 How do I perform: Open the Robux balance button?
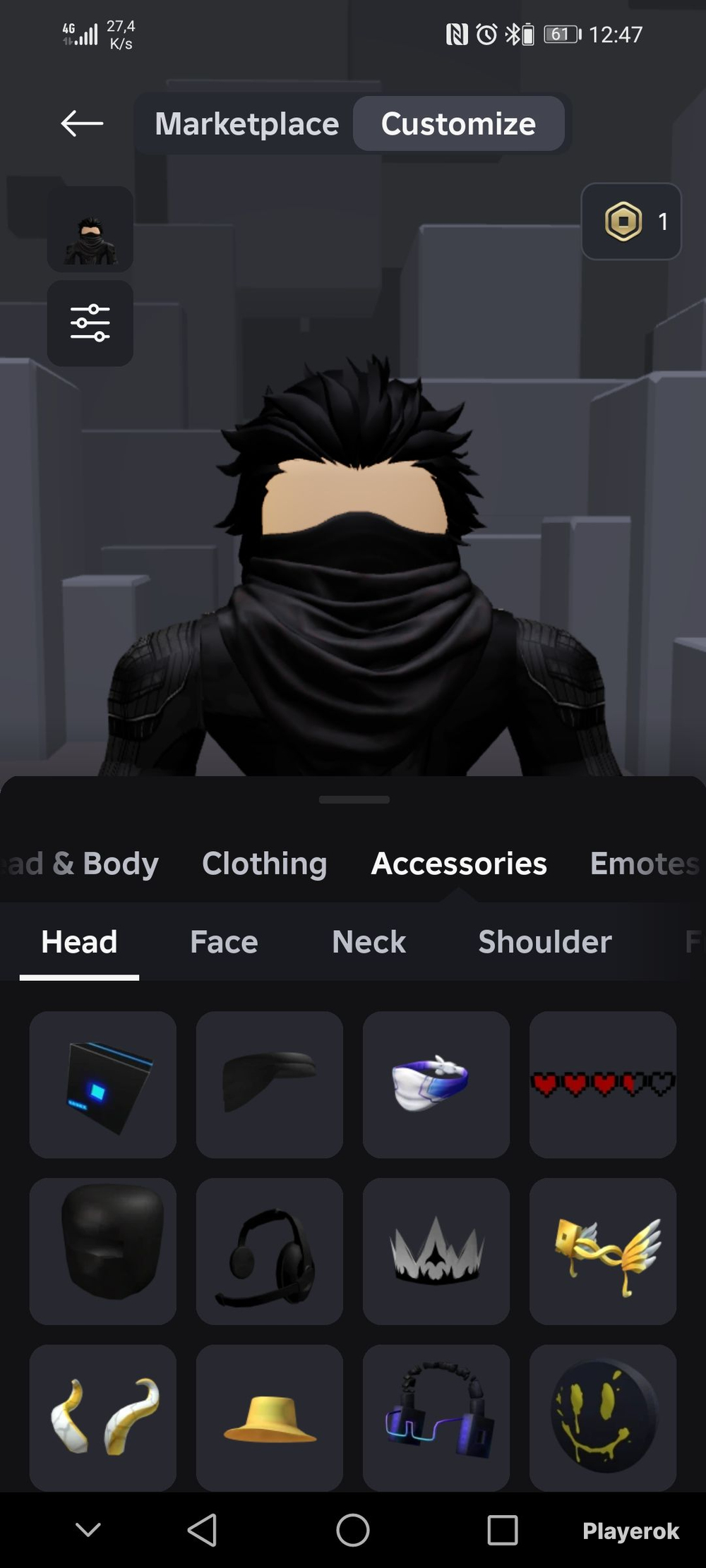click(x=630, y=222)
